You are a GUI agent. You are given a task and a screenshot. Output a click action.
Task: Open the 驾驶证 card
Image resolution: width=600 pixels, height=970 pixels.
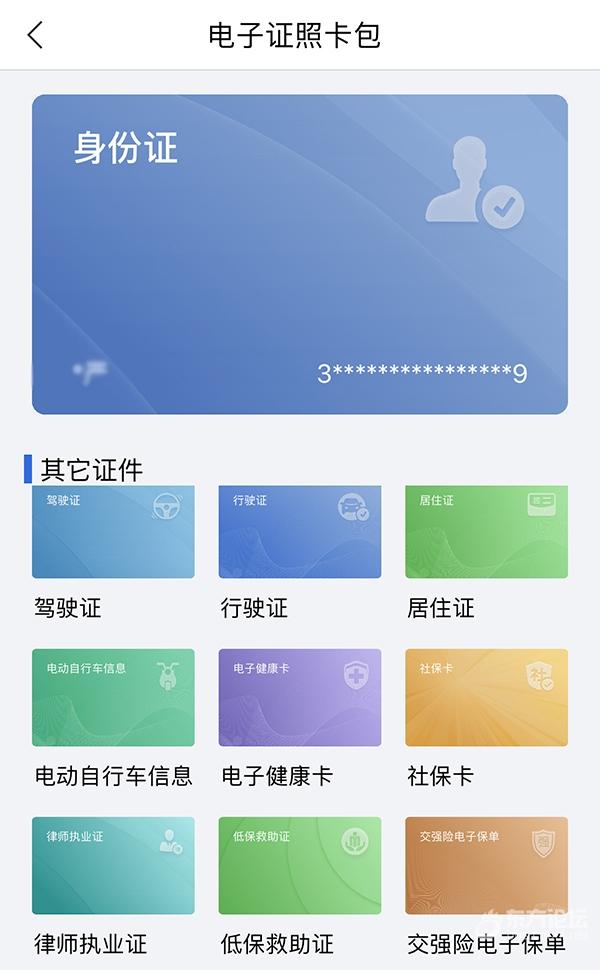(113, 532)
